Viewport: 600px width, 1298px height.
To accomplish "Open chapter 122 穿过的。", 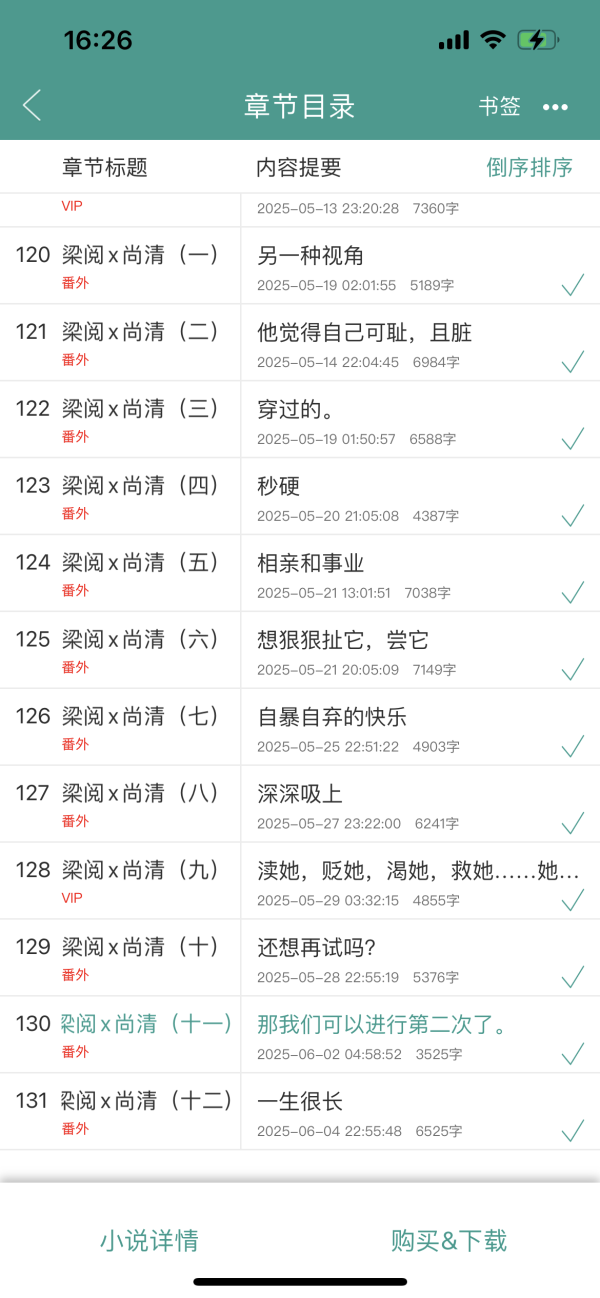I will click(300, 420).
